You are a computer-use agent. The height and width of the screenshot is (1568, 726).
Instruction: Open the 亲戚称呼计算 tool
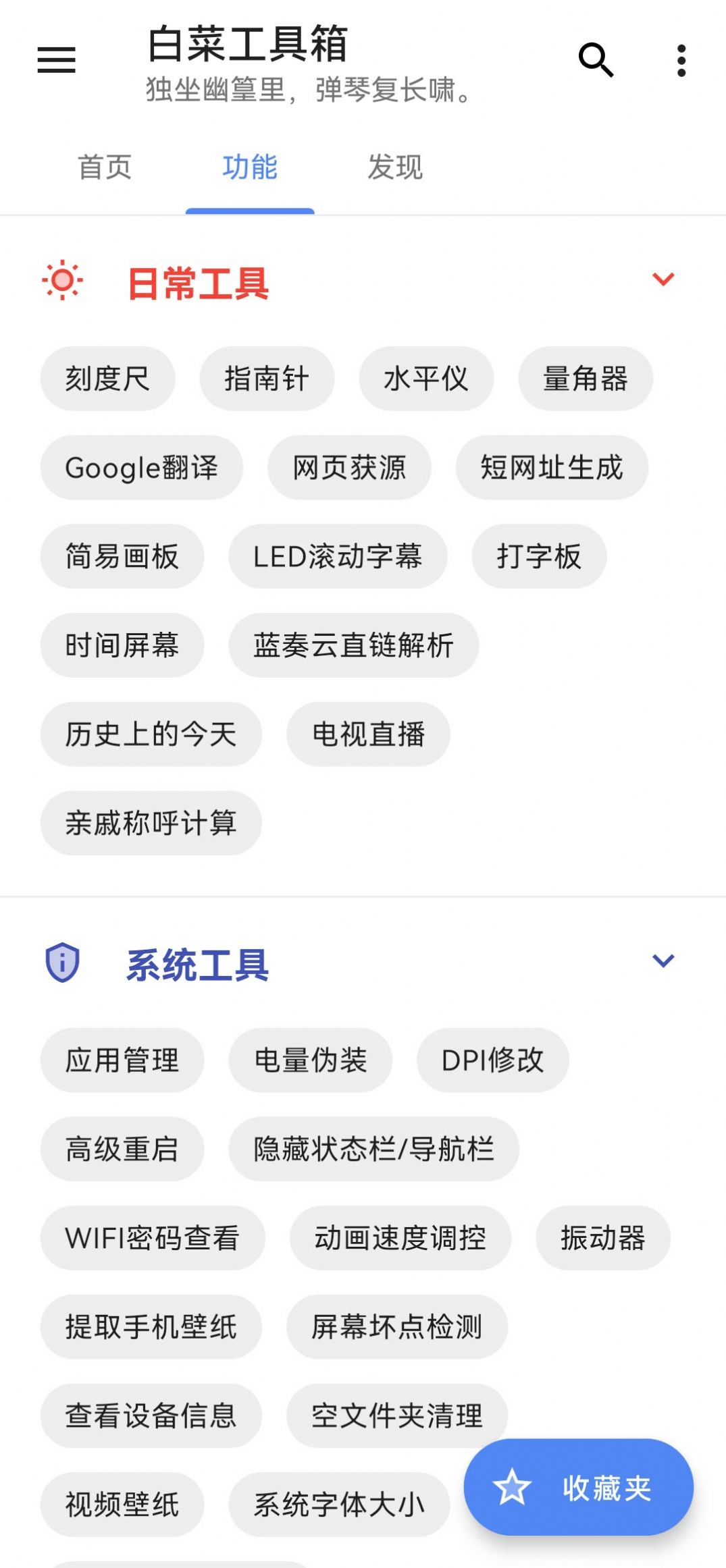coord(151,823)
